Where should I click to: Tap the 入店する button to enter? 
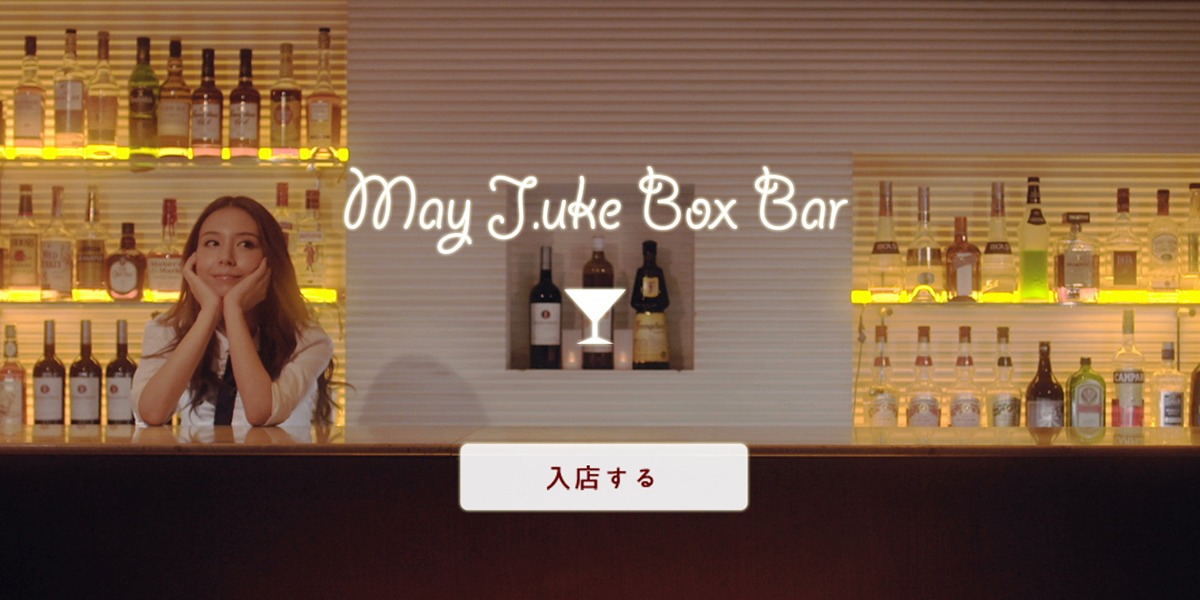[603, 477]
